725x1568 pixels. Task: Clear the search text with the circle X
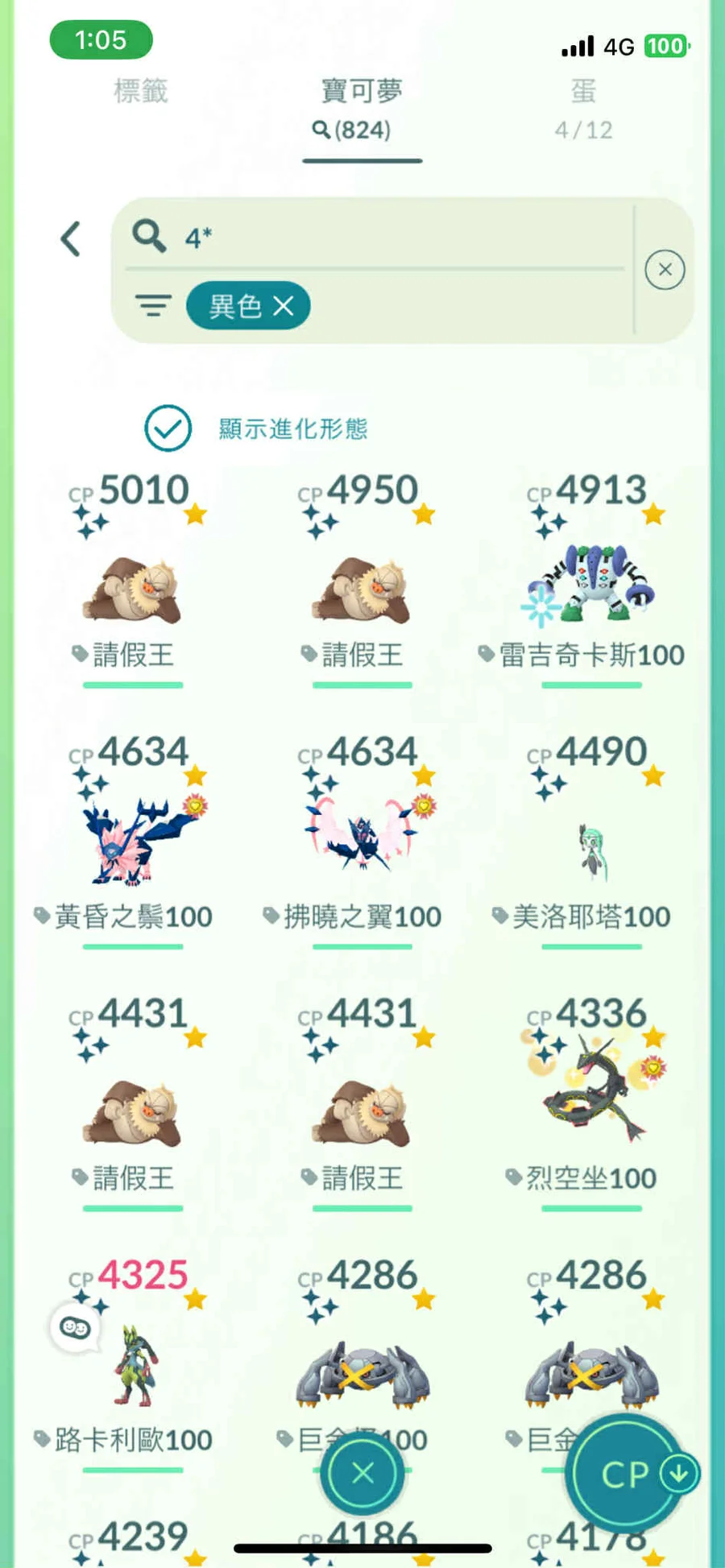pos(665,270)
